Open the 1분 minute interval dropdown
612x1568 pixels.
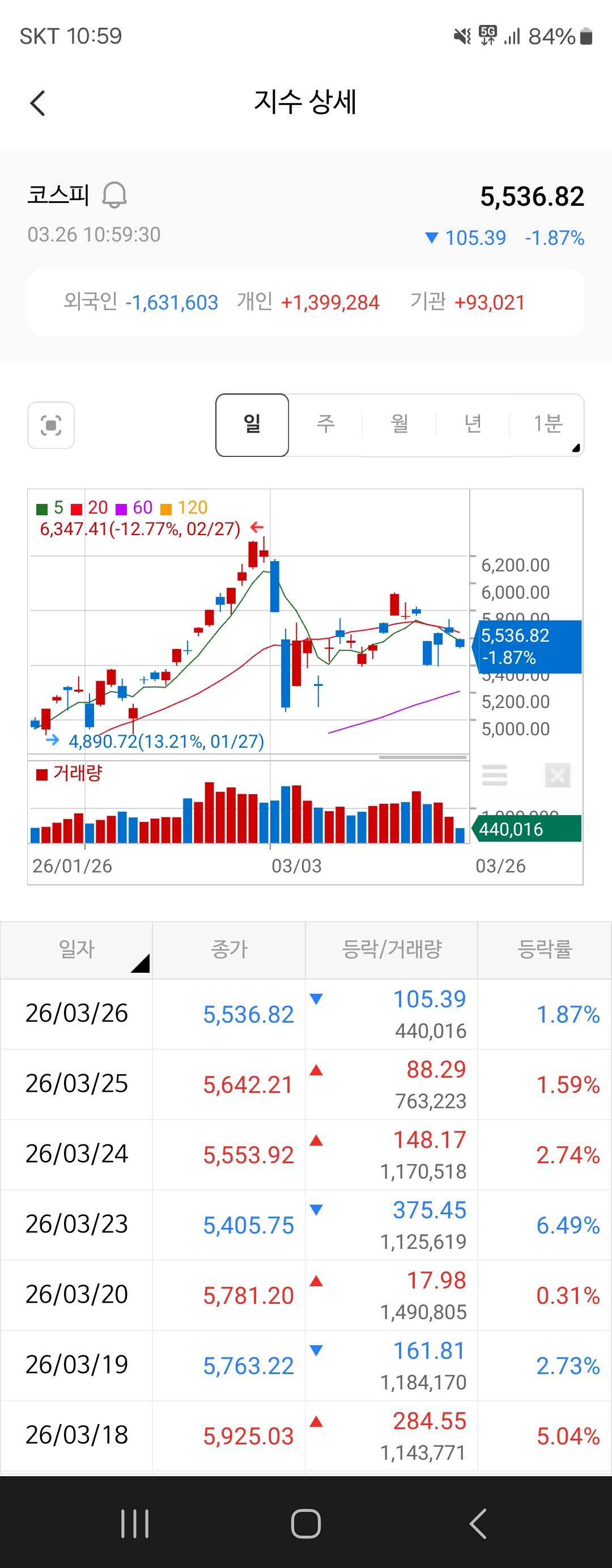point(547,425)
